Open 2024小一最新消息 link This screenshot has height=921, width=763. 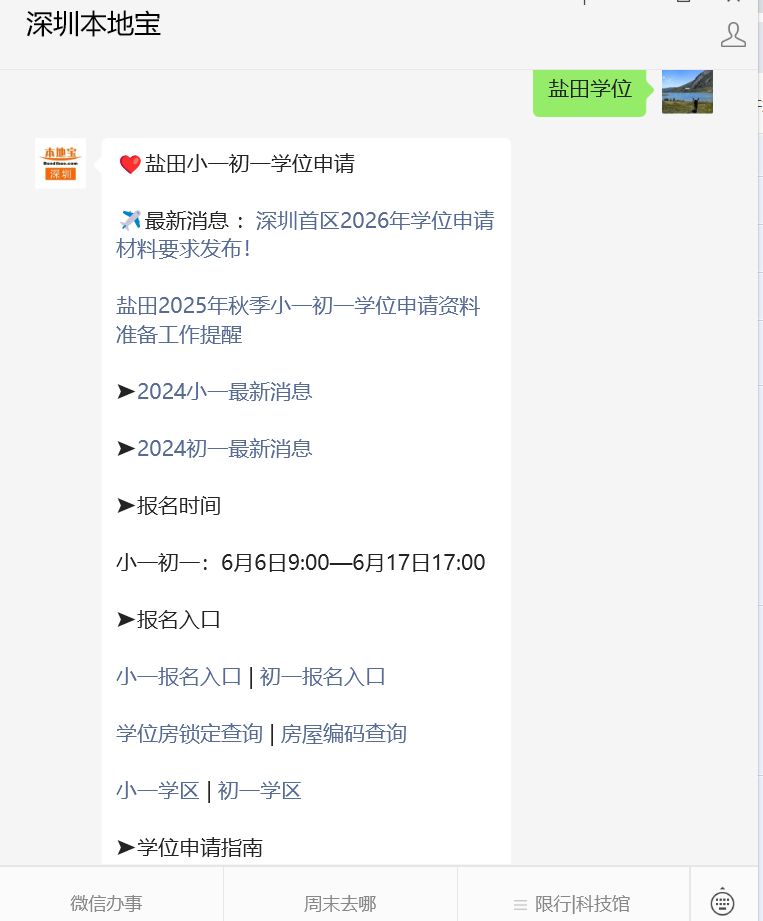coord(224,392)
